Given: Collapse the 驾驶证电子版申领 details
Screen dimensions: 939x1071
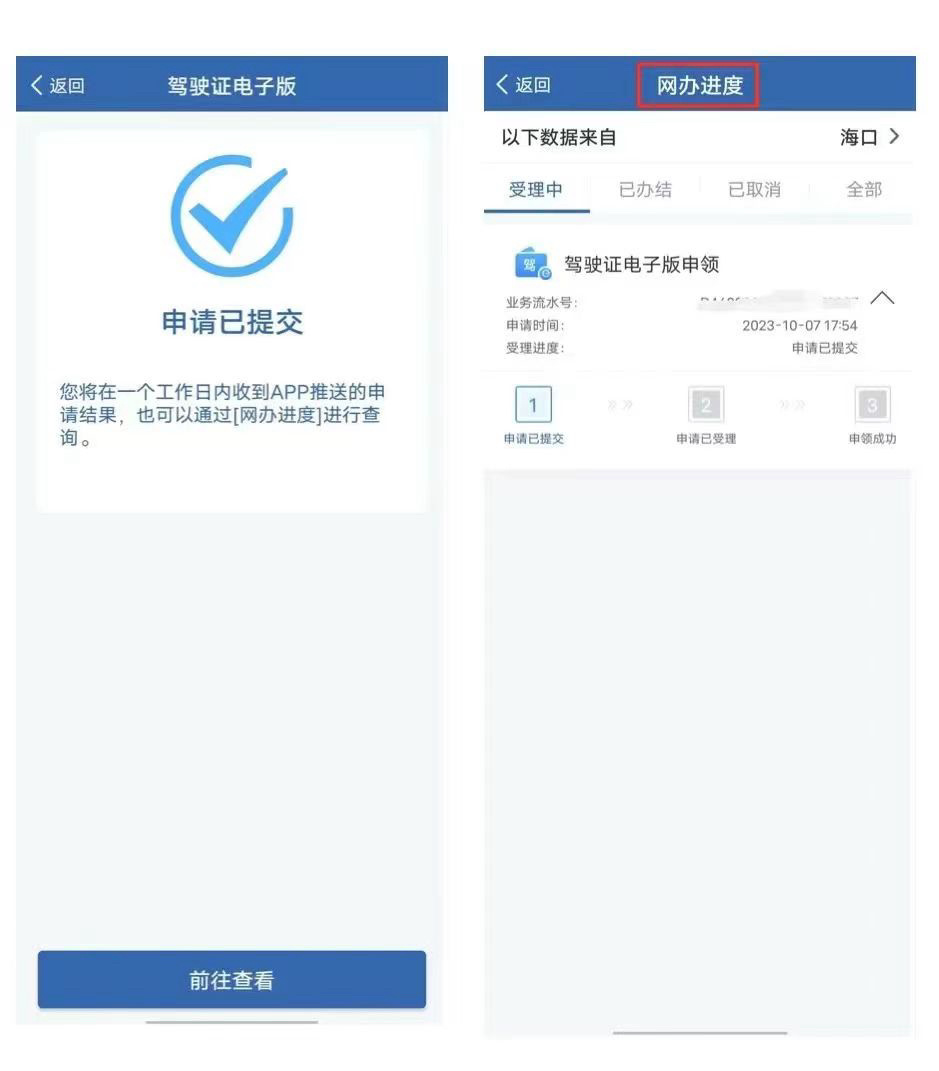Looking at the screenshot, I should coord(882,299).
